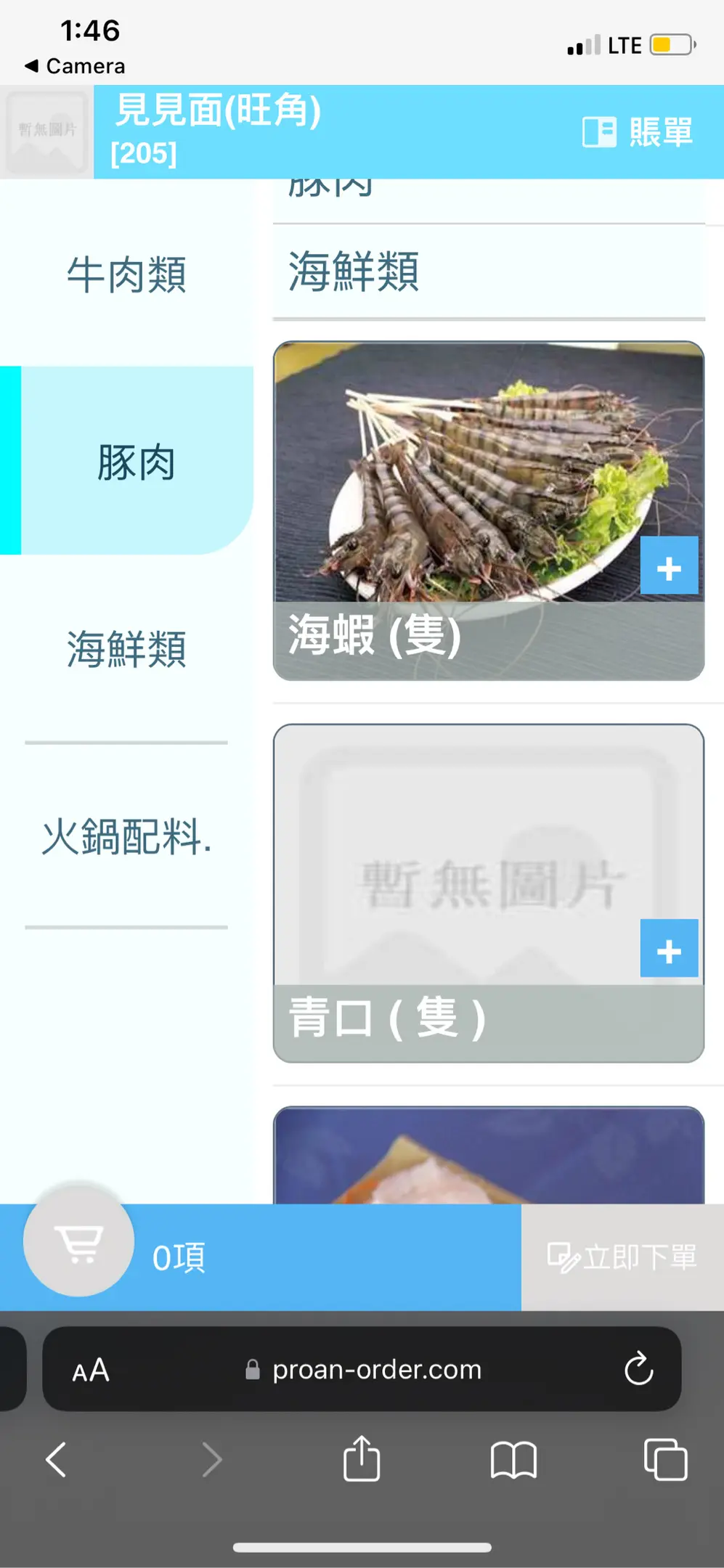Tap 立即下單 to place the order
The image size is (724, 1568).
point(622,1257)
